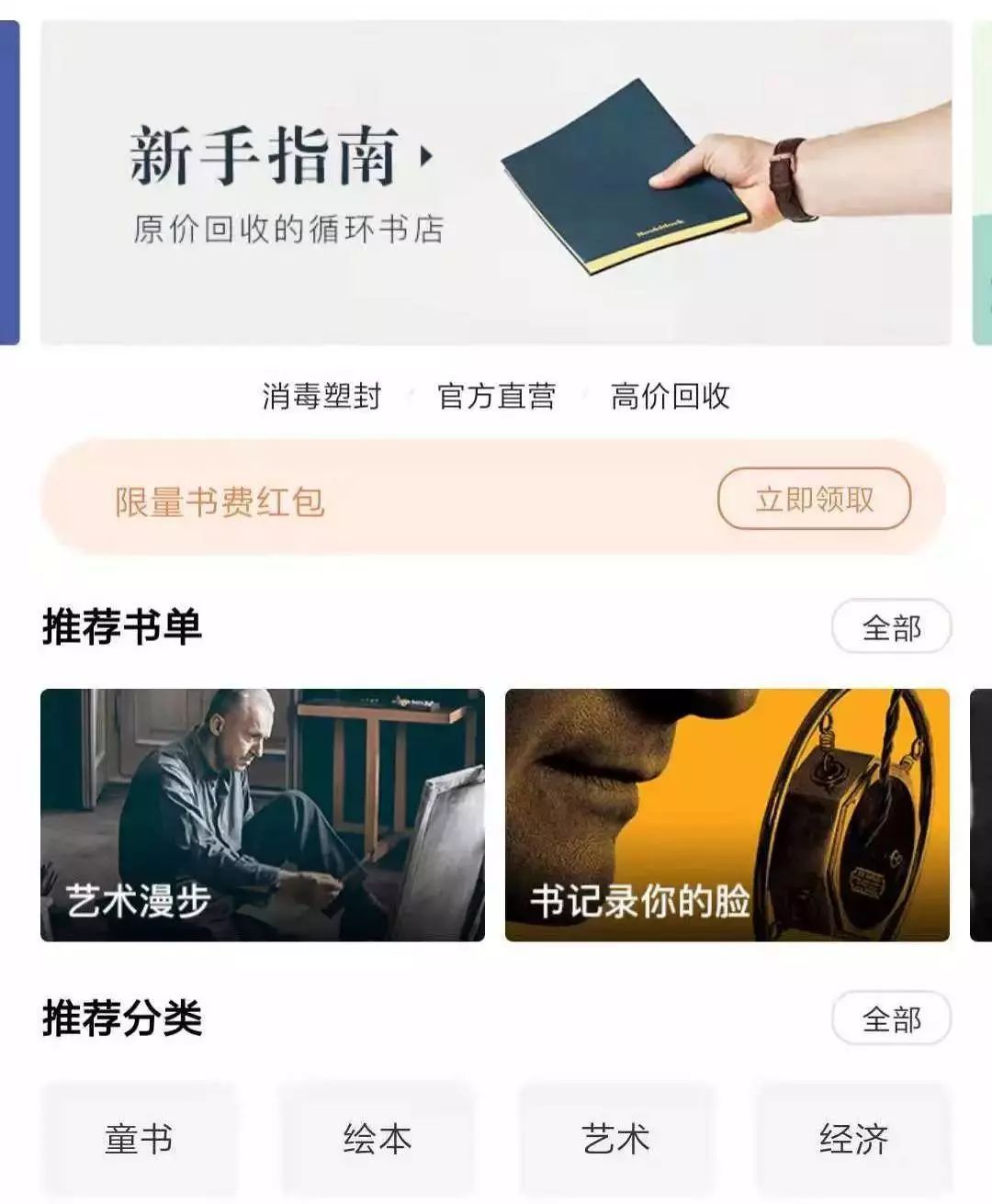Open the 新手指南 banner
Screen dimensions: 992x1204
click(496, 183)
